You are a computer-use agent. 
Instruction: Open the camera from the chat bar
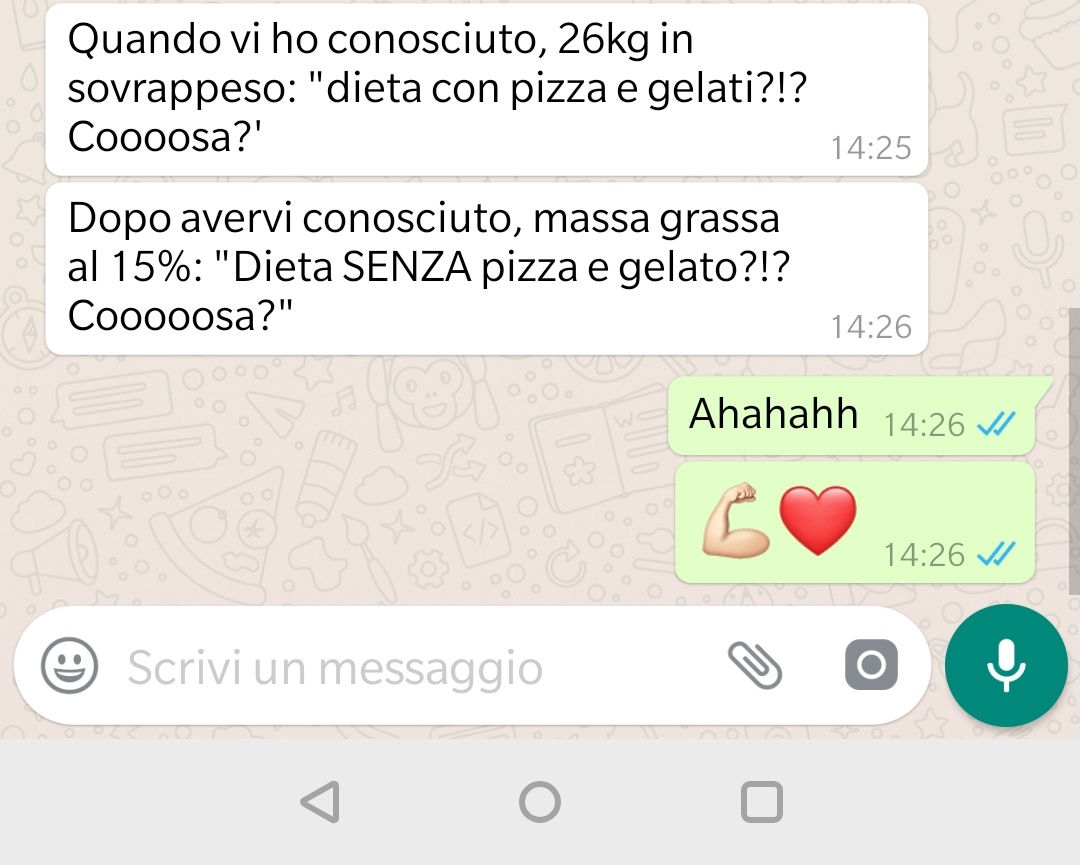[x=871, y=665]
